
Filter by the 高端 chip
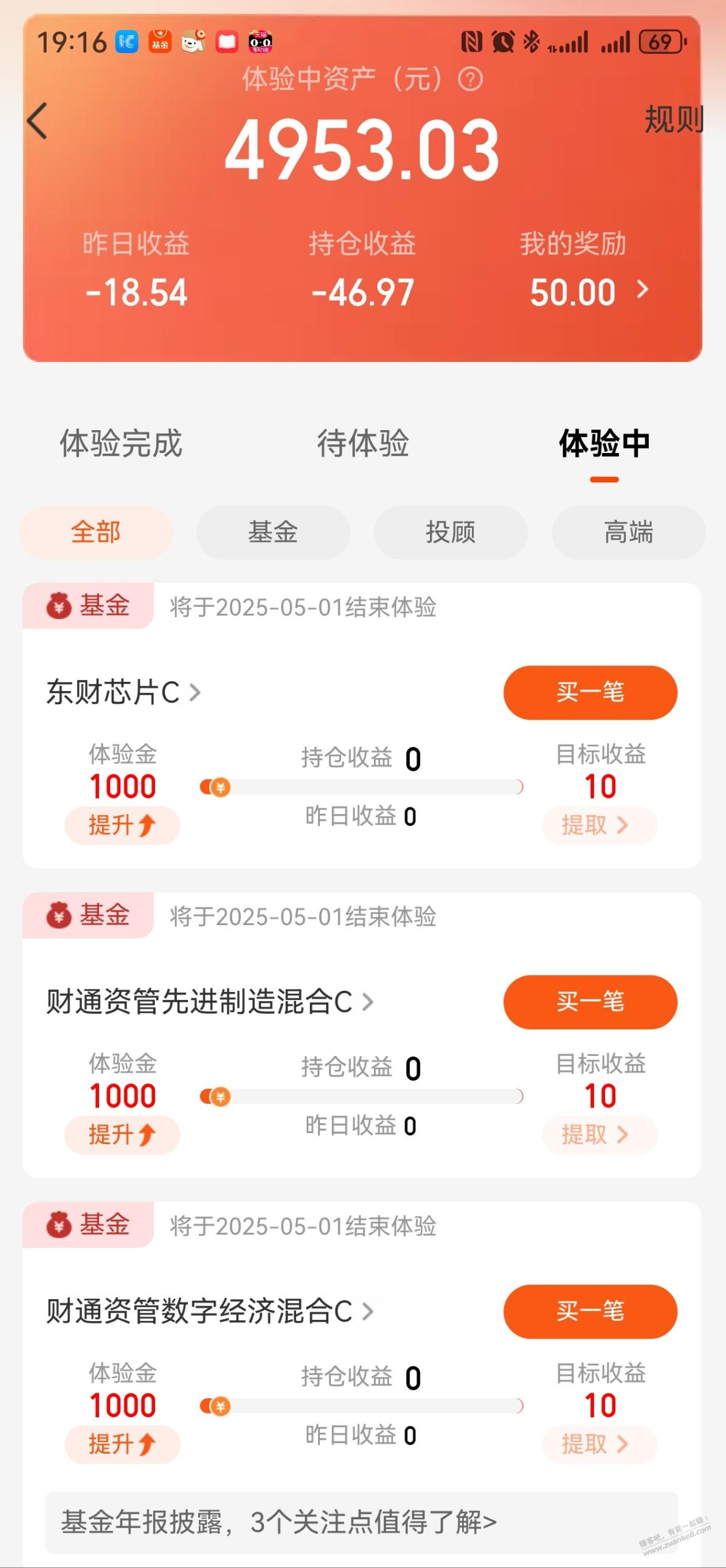[629, 532]
